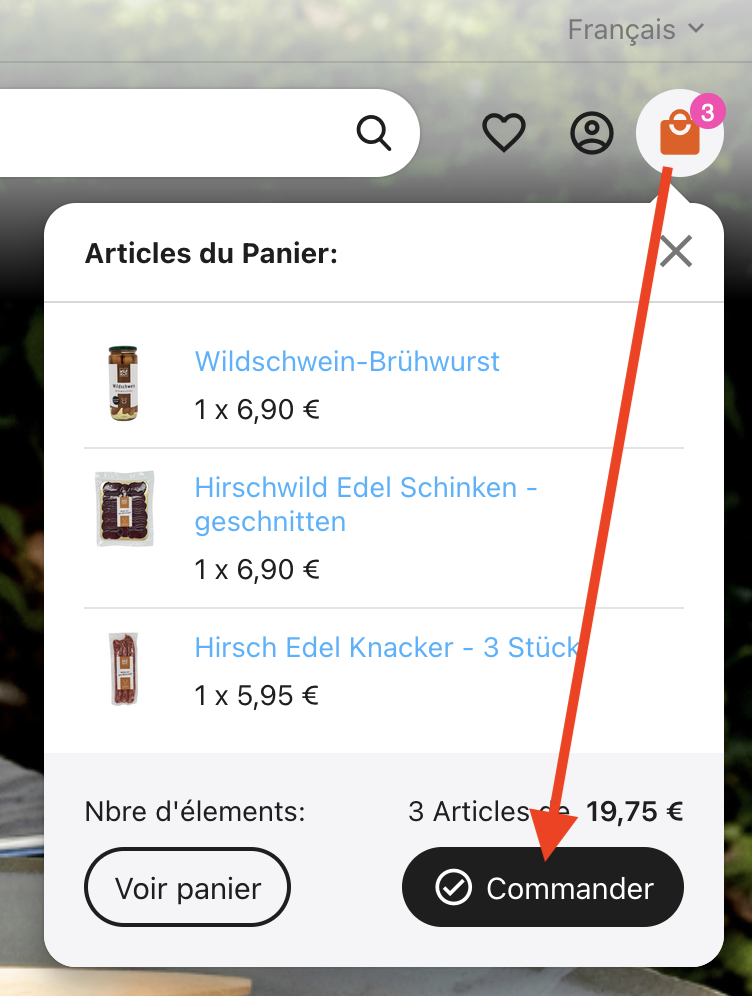This screenshot has height=996, width=752.
Task: Tap the Hirsch Edel Knacker sausage thumbnail
Action: [124, 669]
